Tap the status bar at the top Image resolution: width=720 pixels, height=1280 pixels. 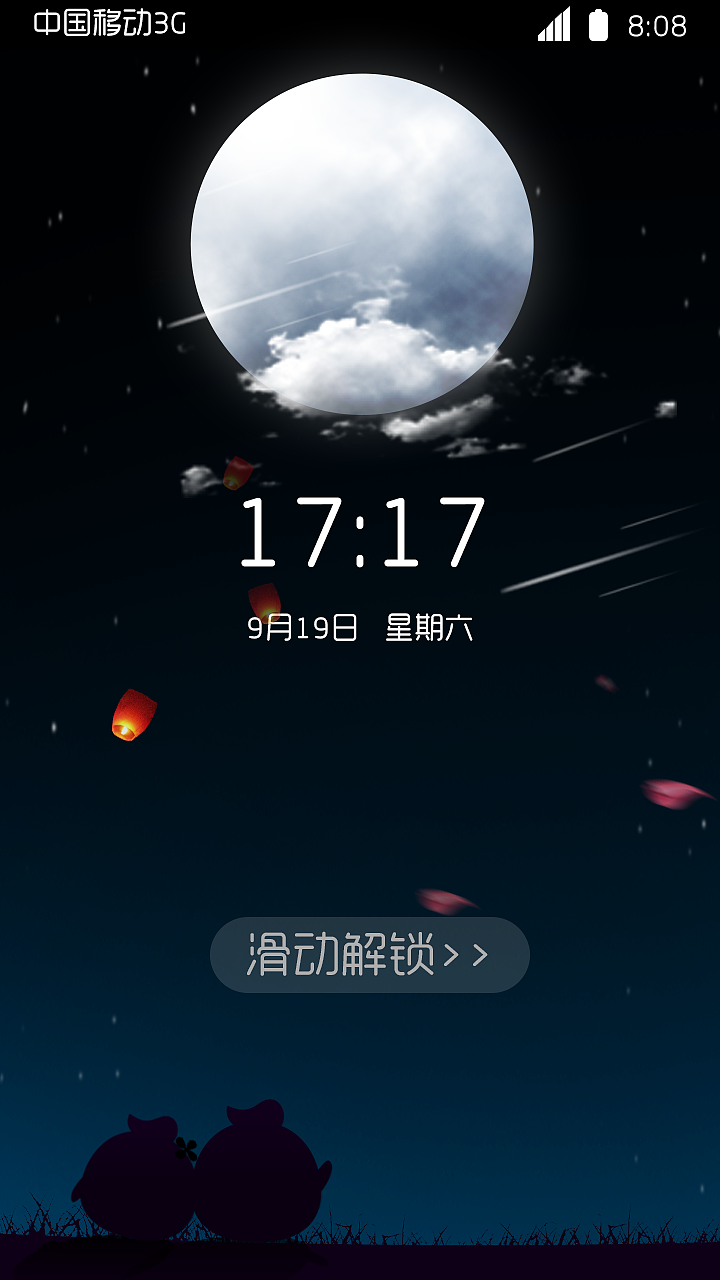click(360, 25)
